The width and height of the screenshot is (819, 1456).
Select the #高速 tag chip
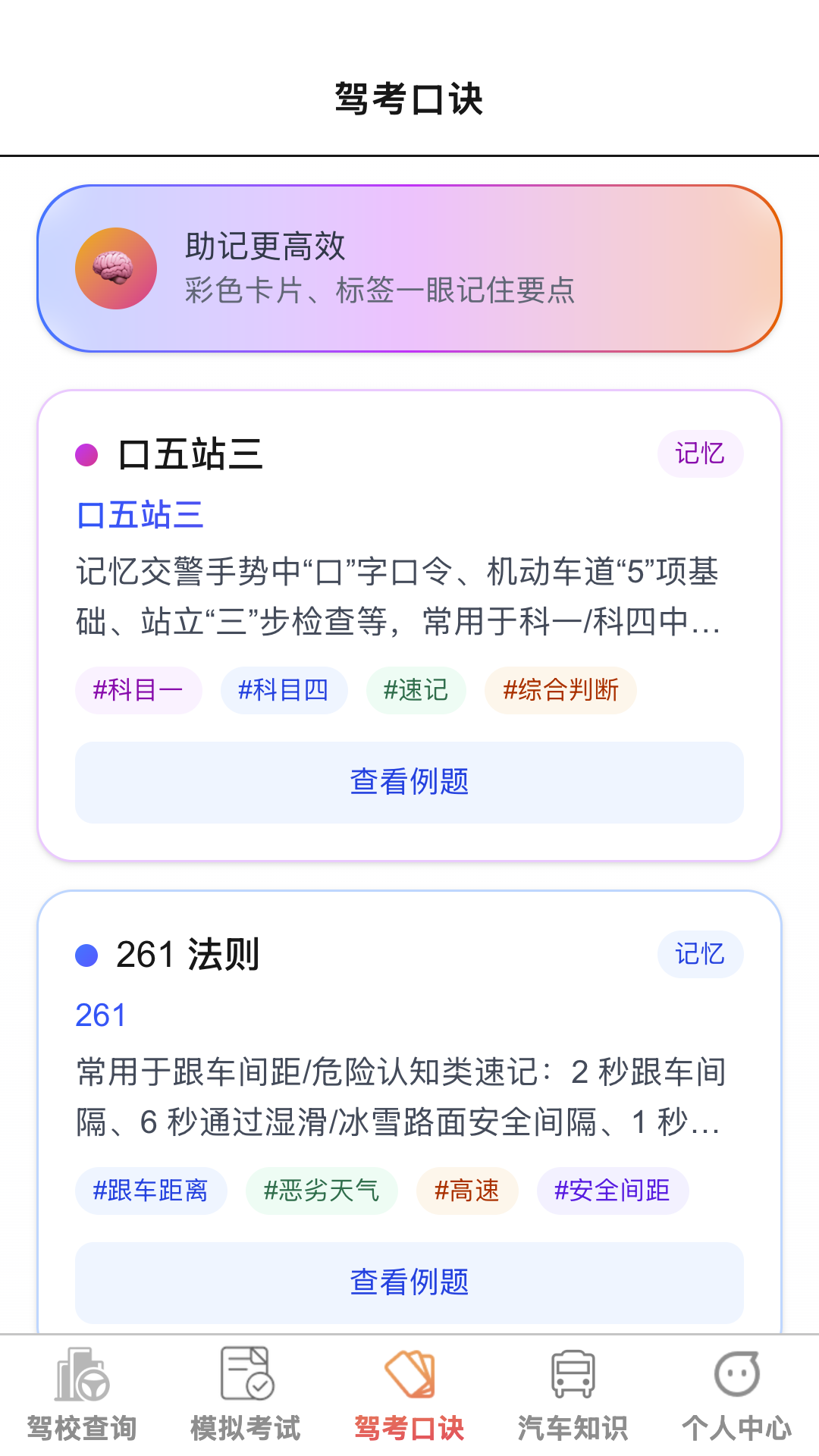click(x=467, y=1191)
